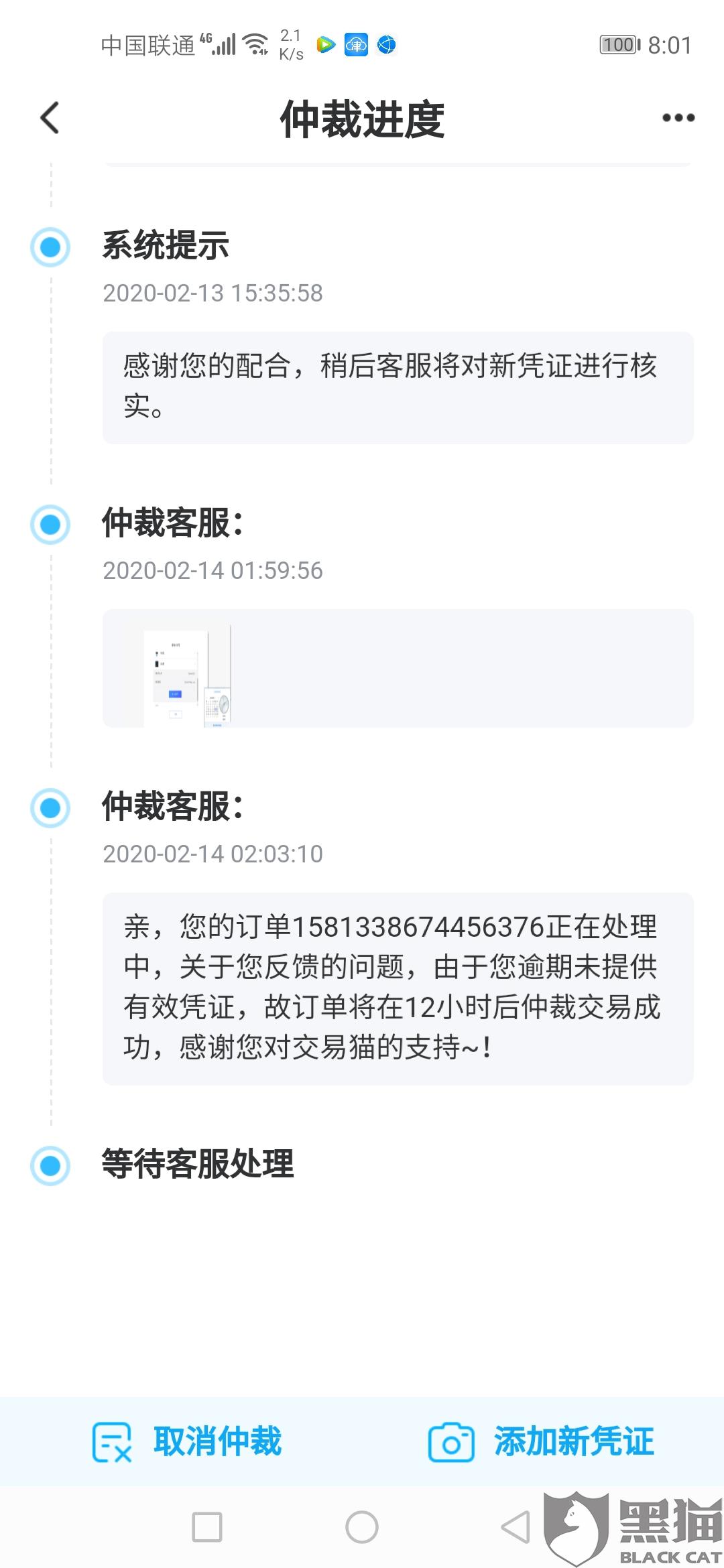The image size is (724, 1568).
Task: Open the recent apps view
Action: (207, 1528)
